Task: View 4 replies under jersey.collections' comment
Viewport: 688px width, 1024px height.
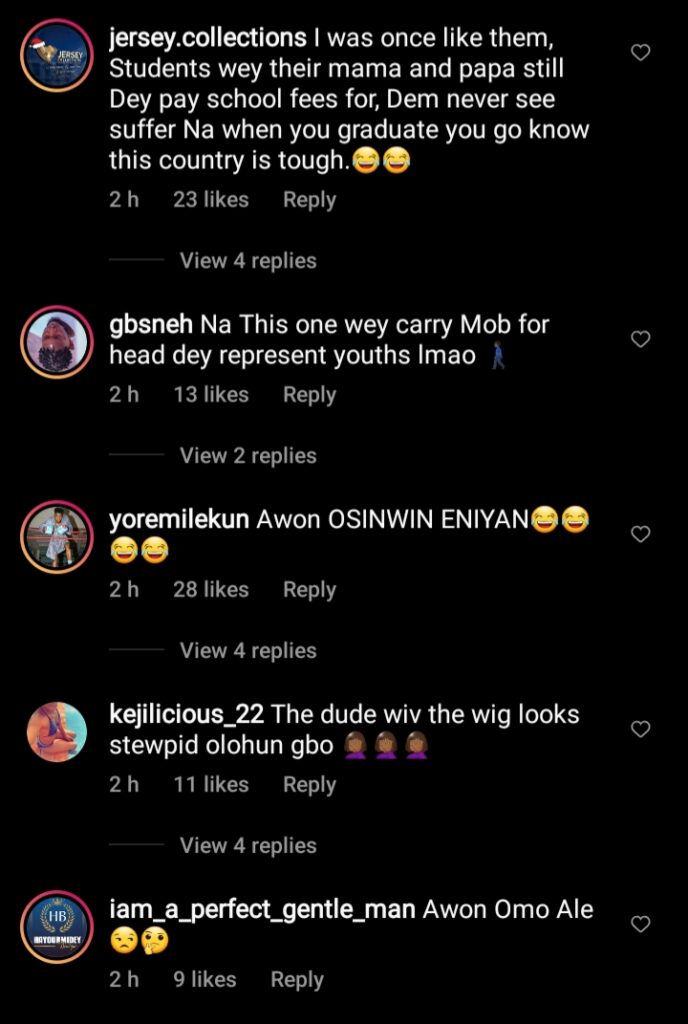Action: tap(248, 261)
